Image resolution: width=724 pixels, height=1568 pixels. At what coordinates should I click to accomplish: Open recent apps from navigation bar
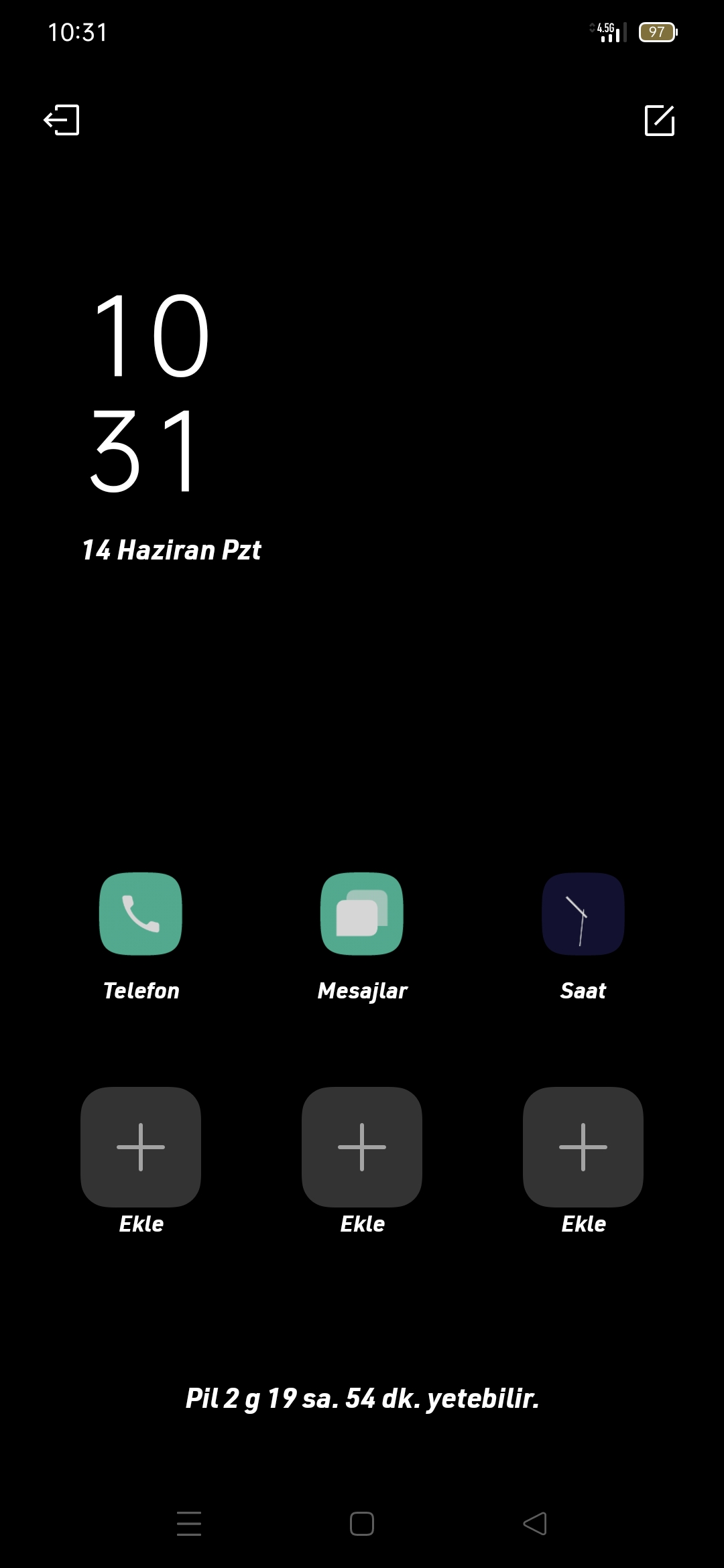coord(189,1523)
